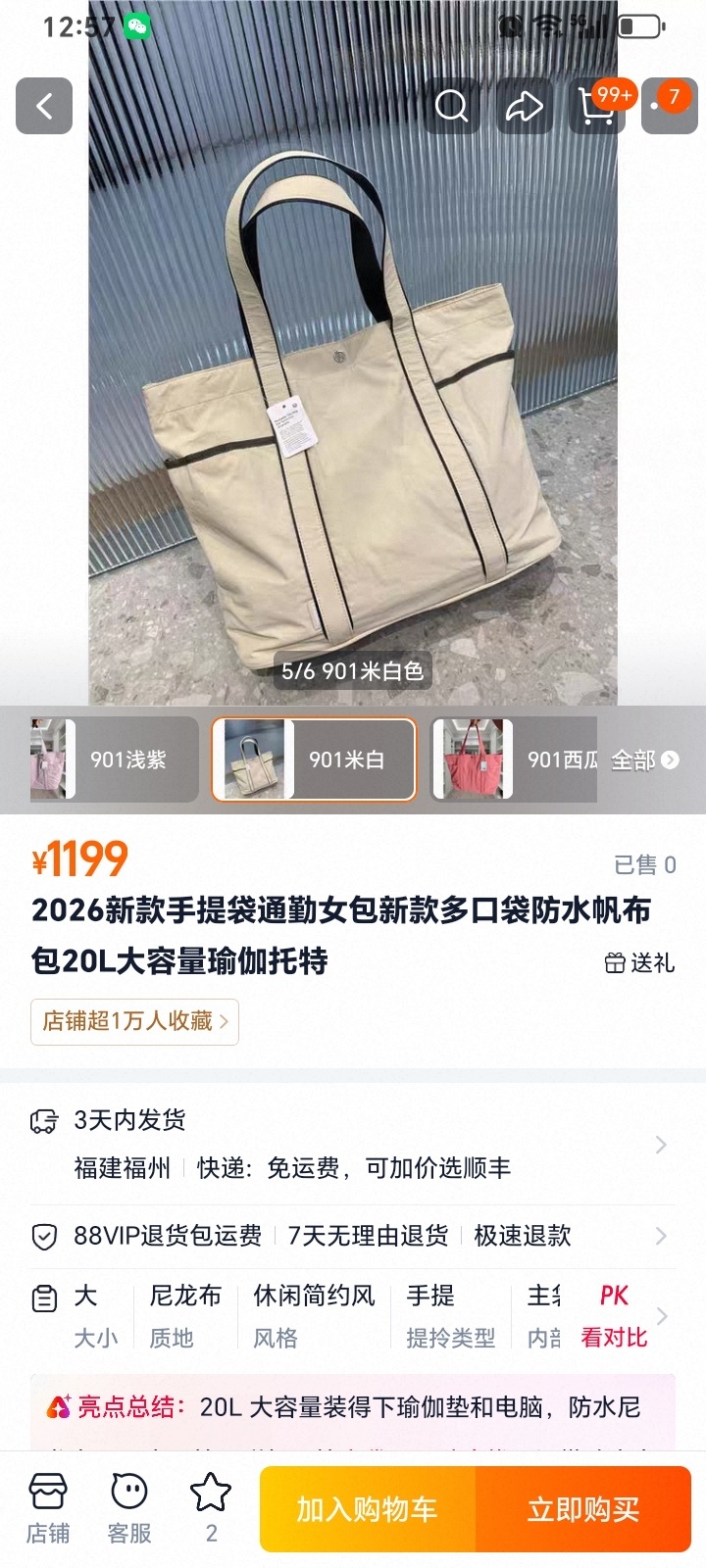This screenshot has height=1568, width=706.
Task: Open search from the top toolbar
Action: [451, 106]
